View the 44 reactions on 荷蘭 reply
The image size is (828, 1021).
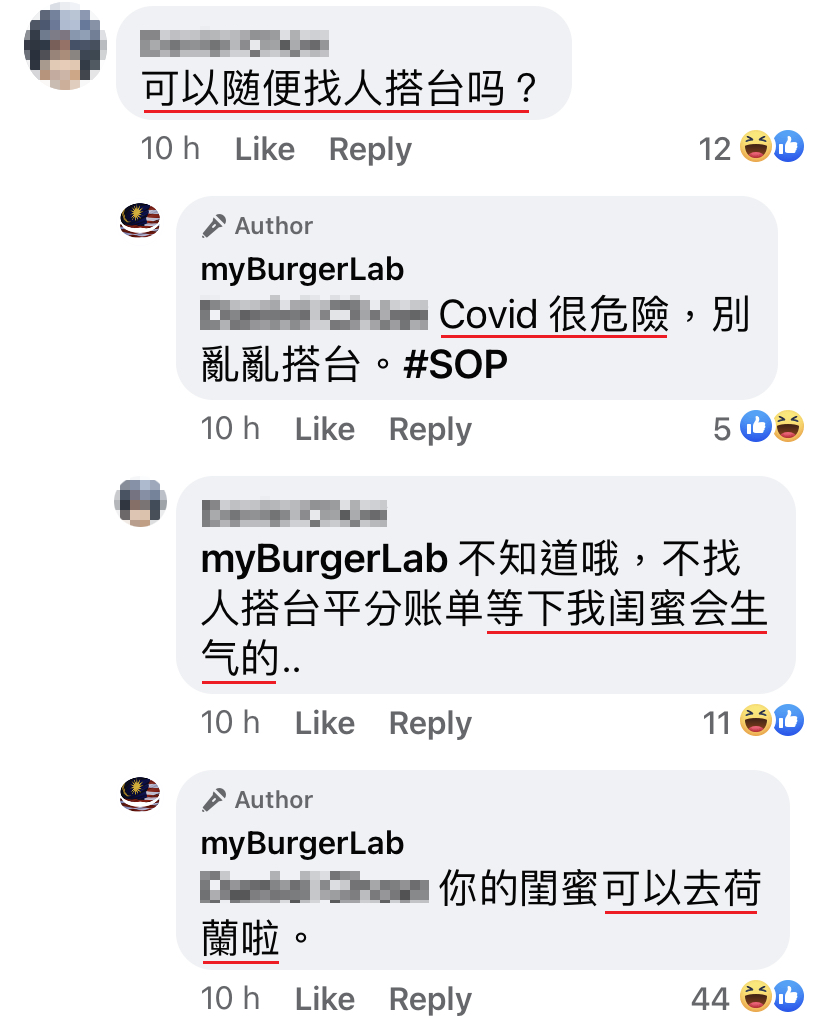[x=747, y=997]
